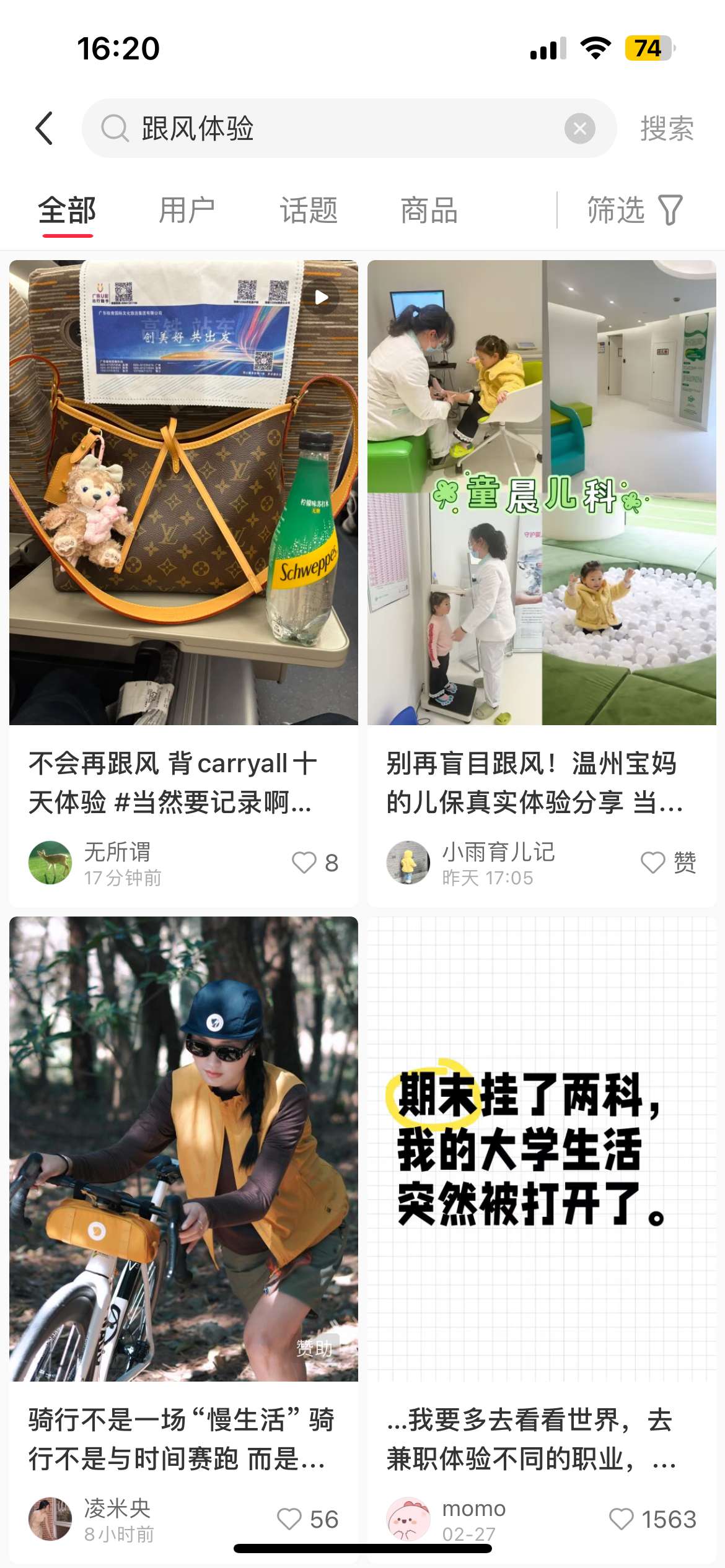The height and width of the screenshot is (1568, 725).
Task: Open the carryall bag video post
Action: pos(183,492)
